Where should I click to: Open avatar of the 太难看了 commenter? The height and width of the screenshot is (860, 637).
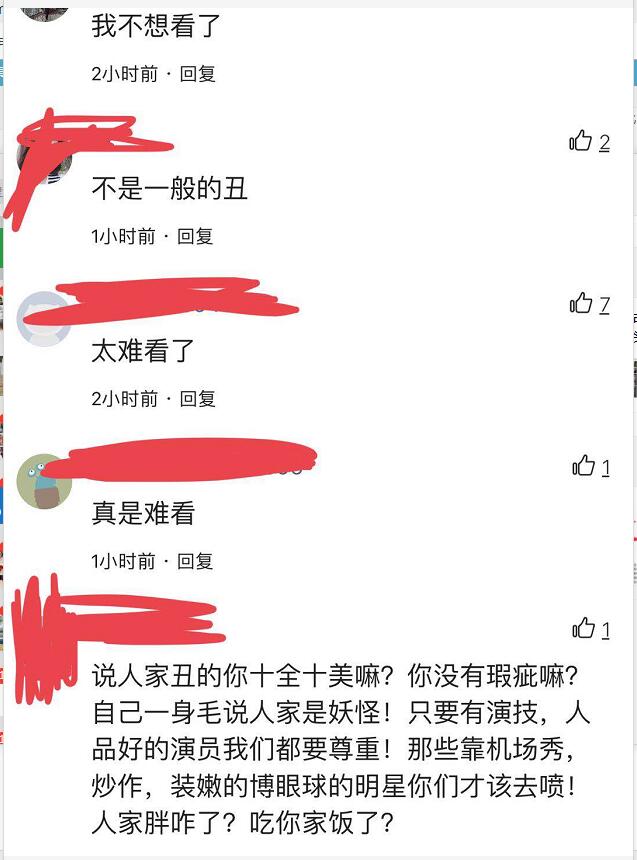[44, 318]
